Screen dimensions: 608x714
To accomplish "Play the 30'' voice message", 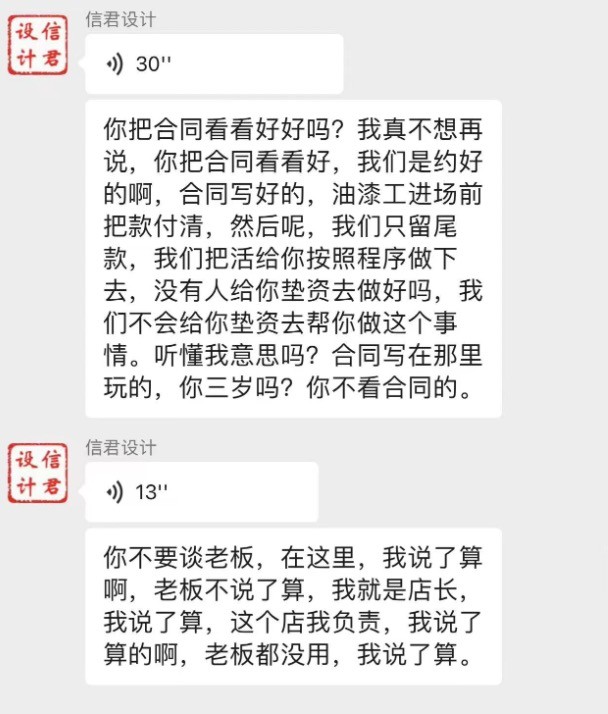I will click(214, 65).
